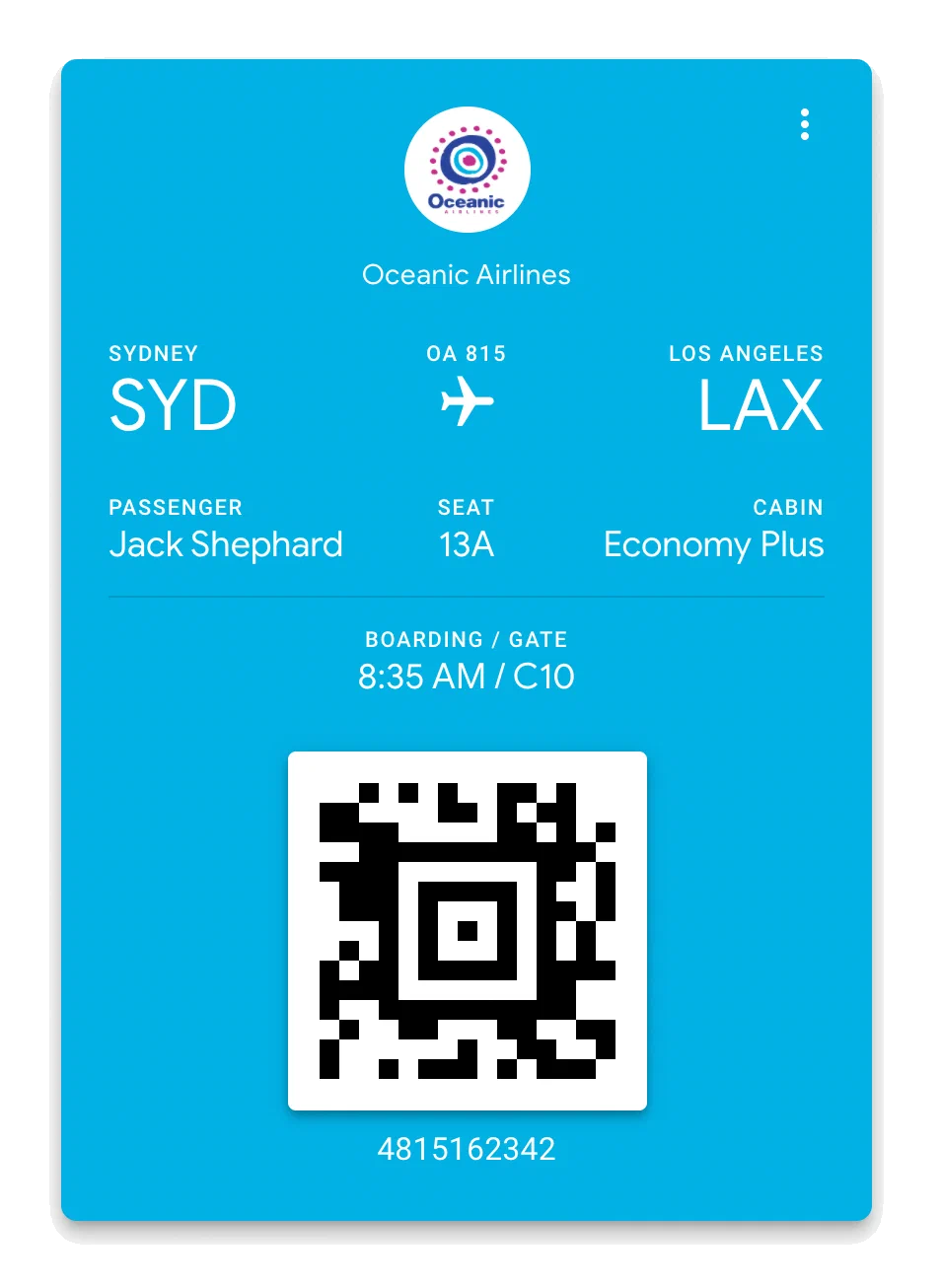Tap the flight number OA 815

pyautogui.click(x=467, y=353)
